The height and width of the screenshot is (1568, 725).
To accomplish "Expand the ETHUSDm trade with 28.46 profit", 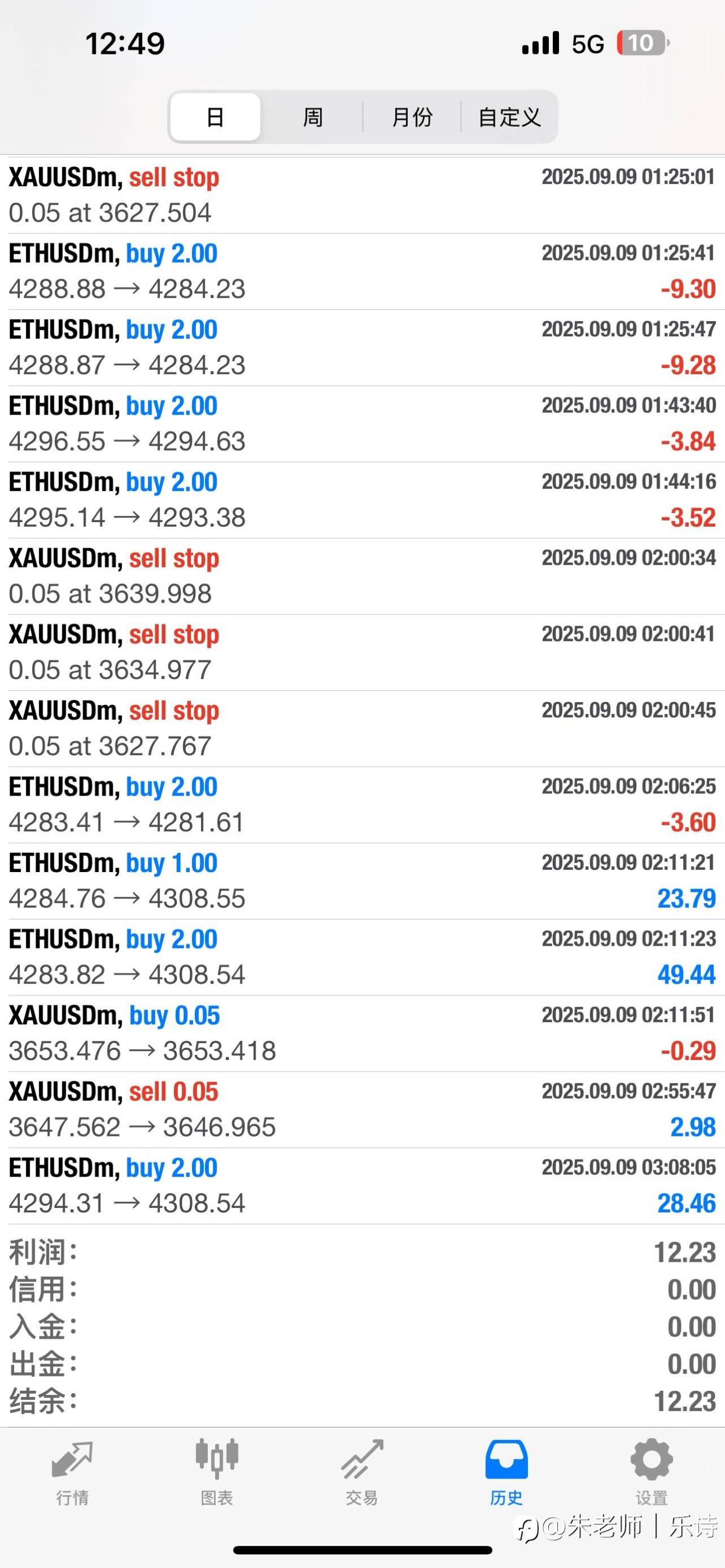I will (x=362, y=1186).
